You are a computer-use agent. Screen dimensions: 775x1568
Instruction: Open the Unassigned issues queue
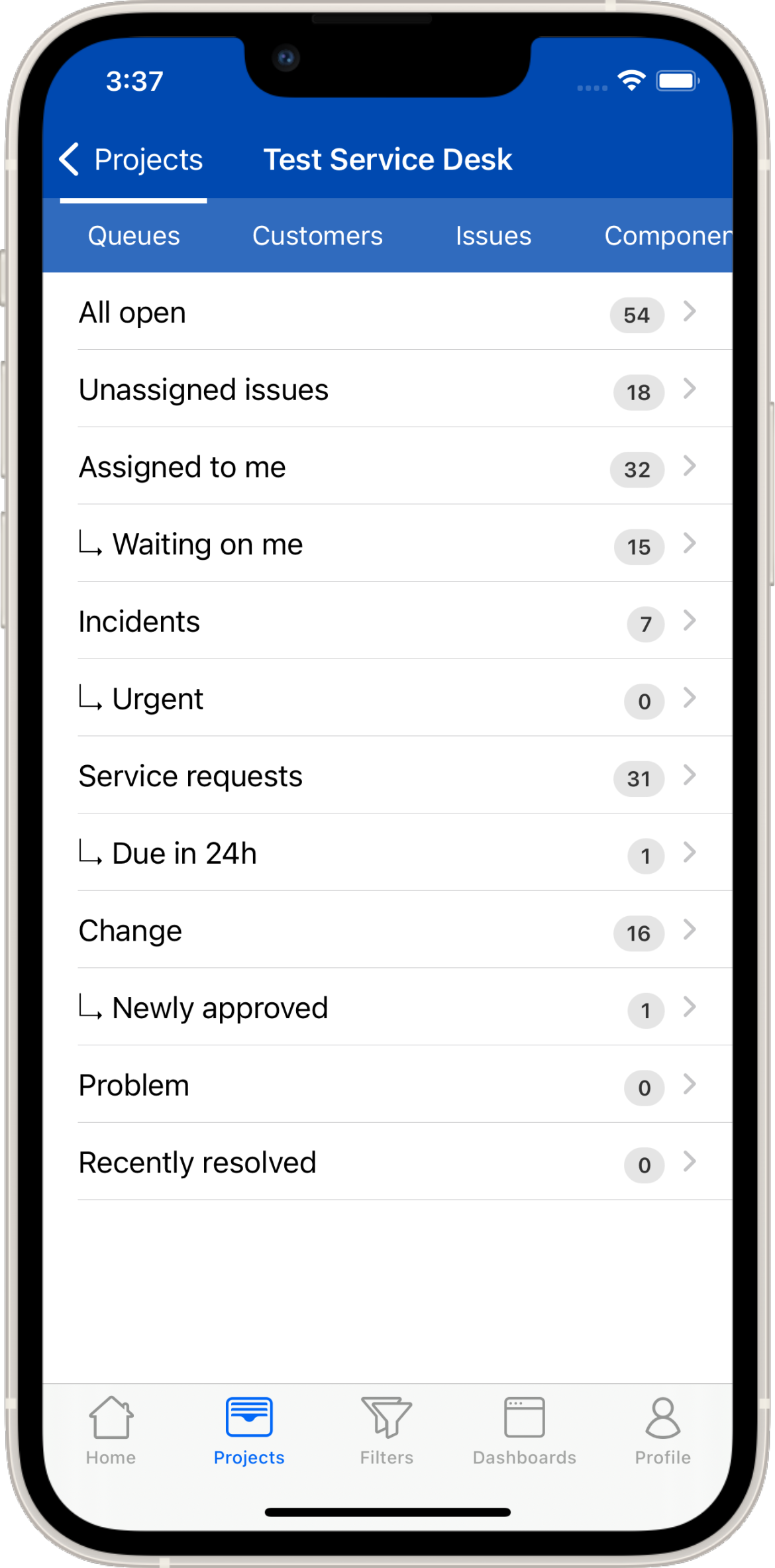click(387, 390)
